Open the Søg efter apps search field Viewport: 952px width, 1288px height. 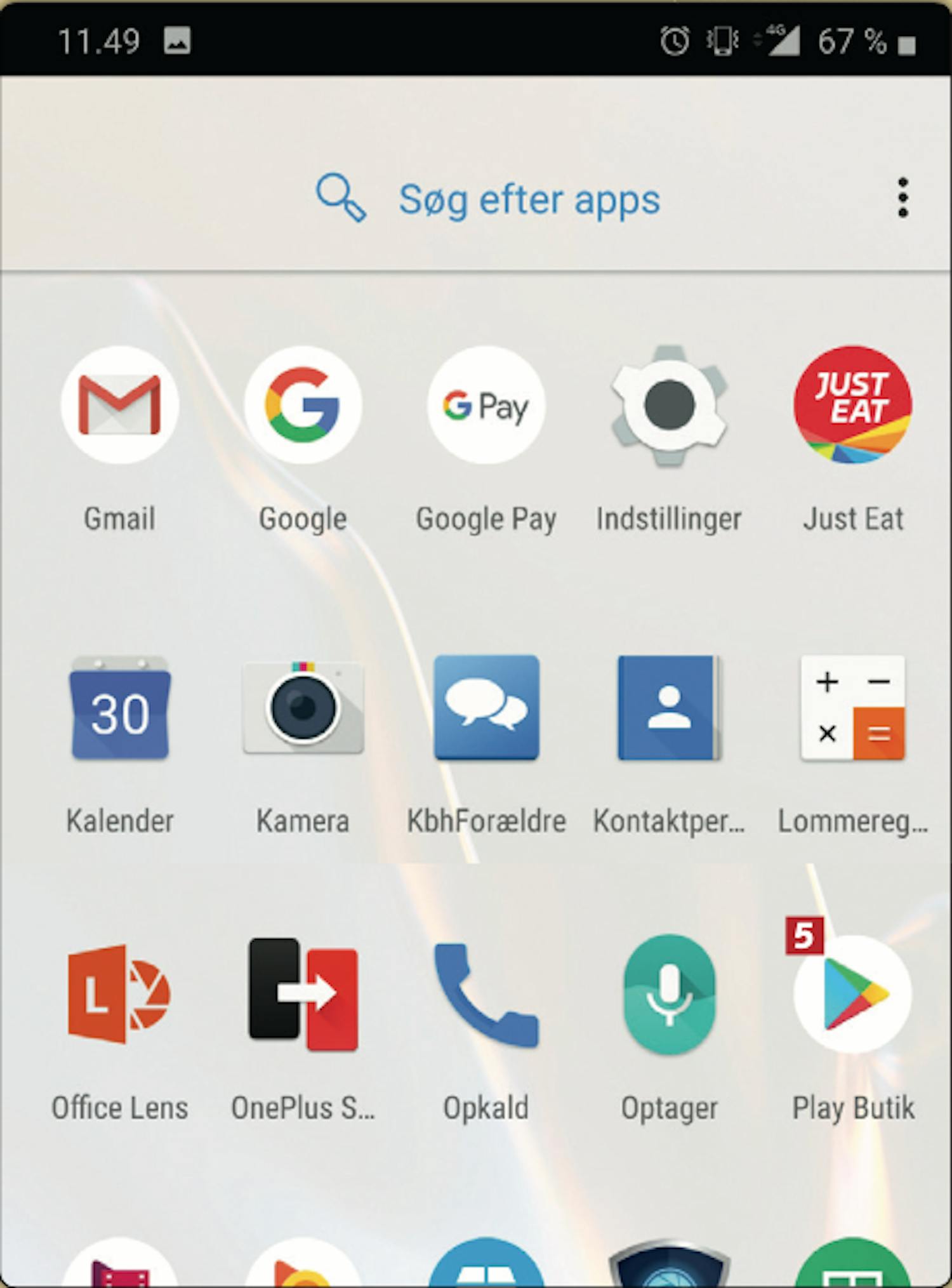click(x=489, y=199)
